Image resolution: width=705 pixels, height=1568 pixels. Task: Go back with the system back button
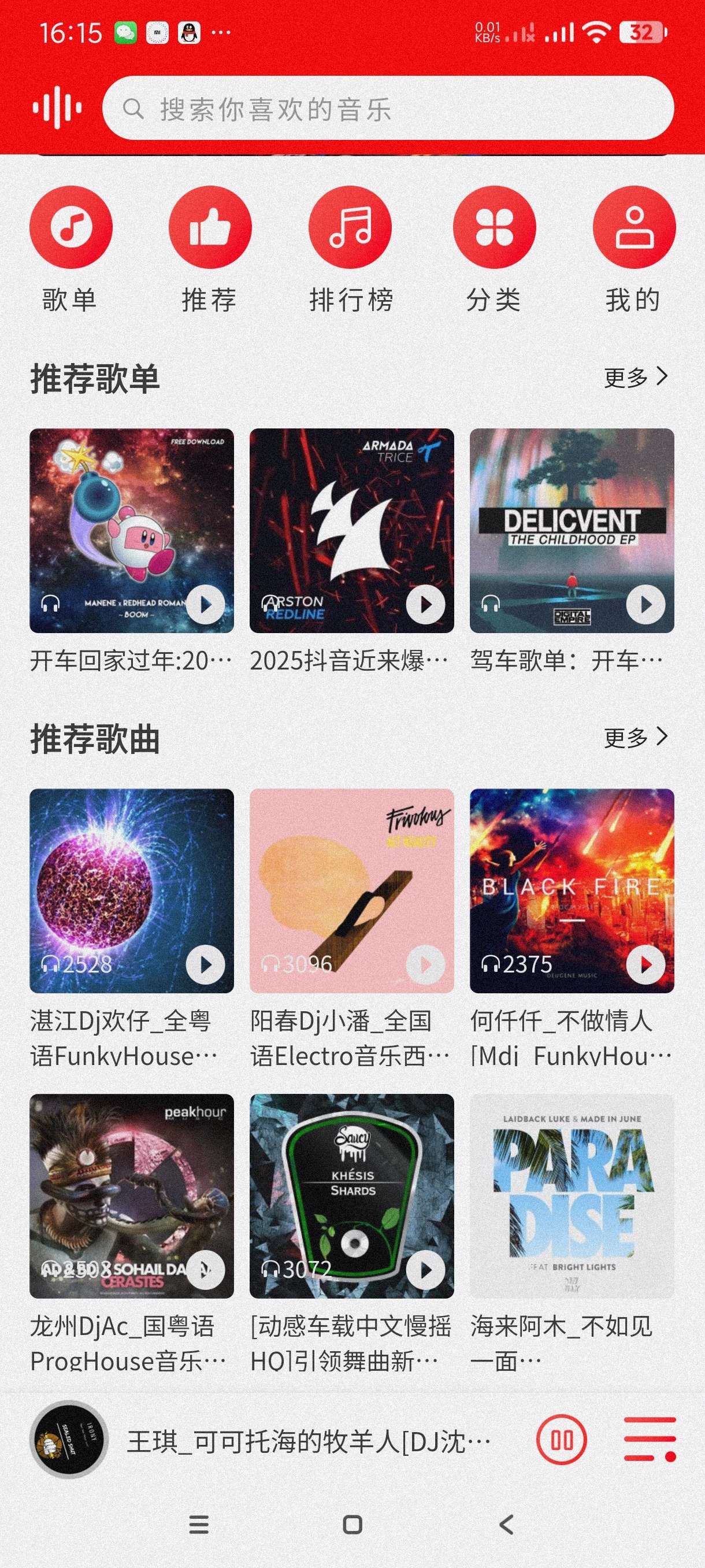click(x=506, y=1524)
